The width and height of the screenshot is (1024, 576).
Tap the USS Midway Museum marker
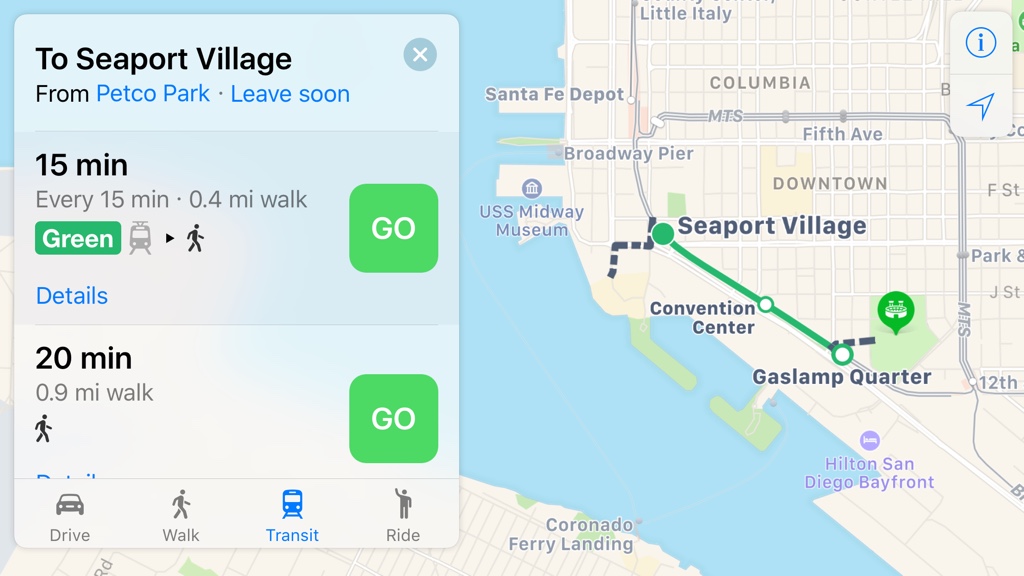point(532,189)
